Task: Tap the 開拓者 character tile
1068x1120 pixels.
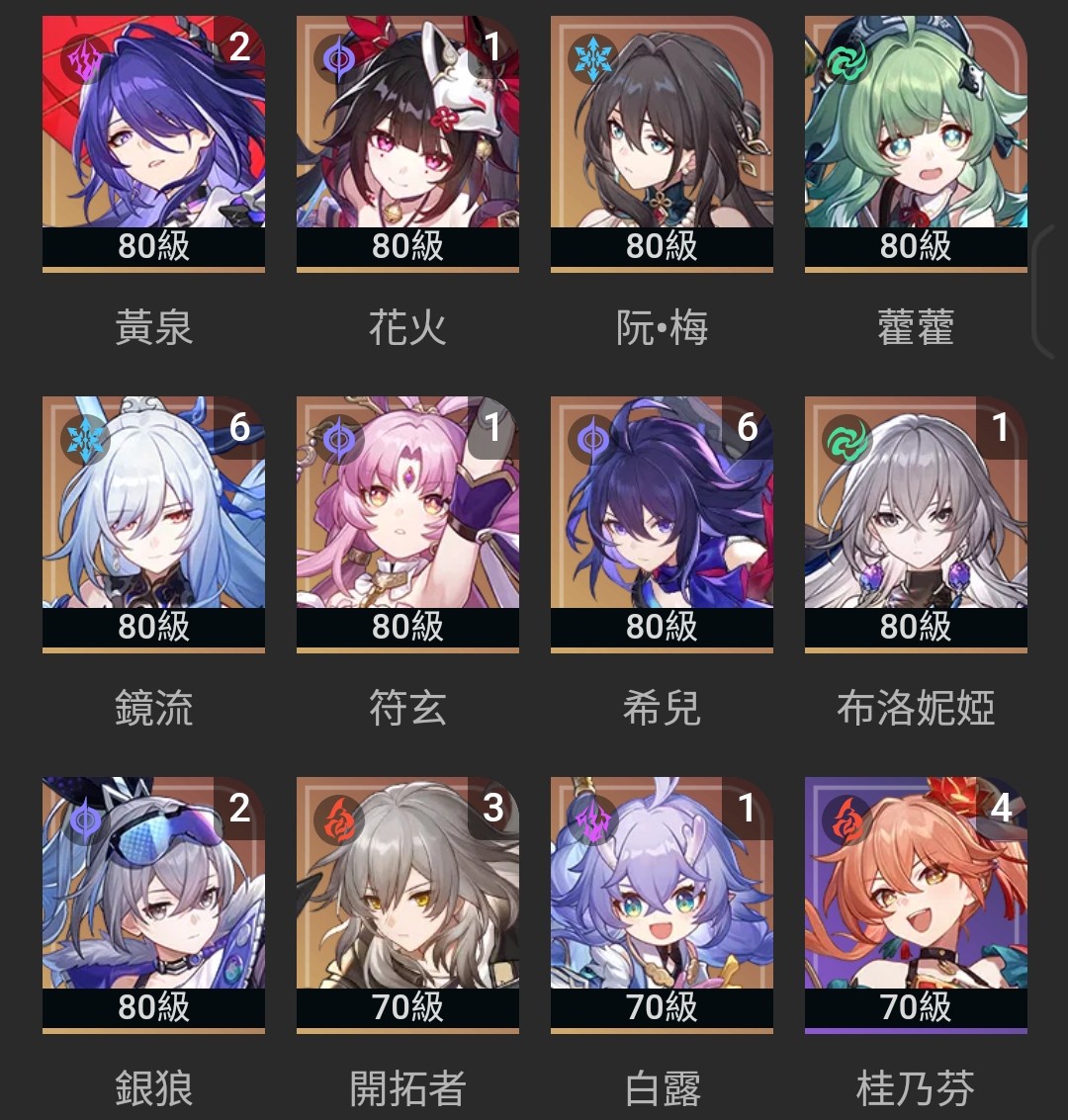Action: [407, 905]
